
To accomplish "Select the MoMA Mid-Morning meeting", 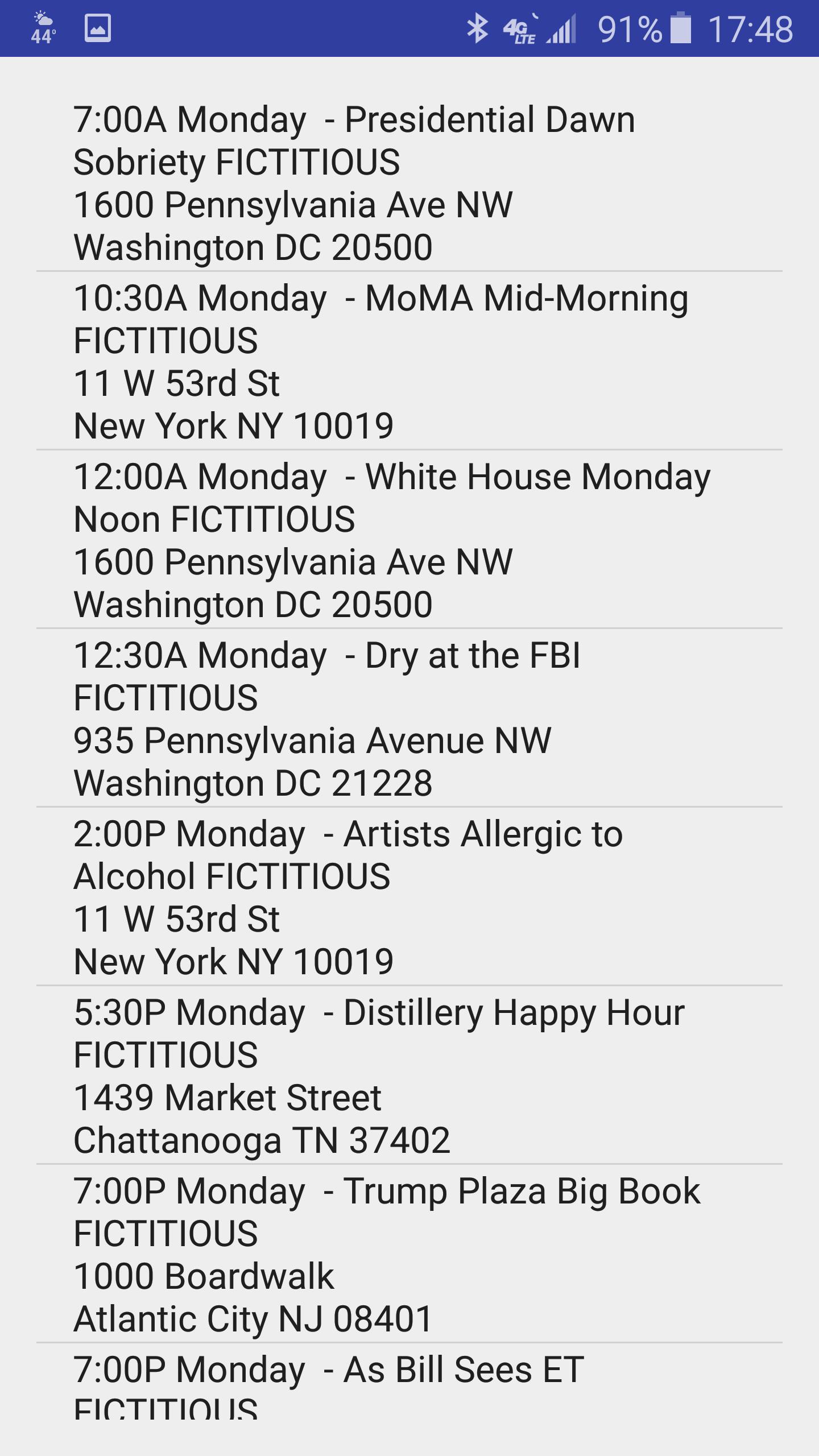I will coord(409,361).
